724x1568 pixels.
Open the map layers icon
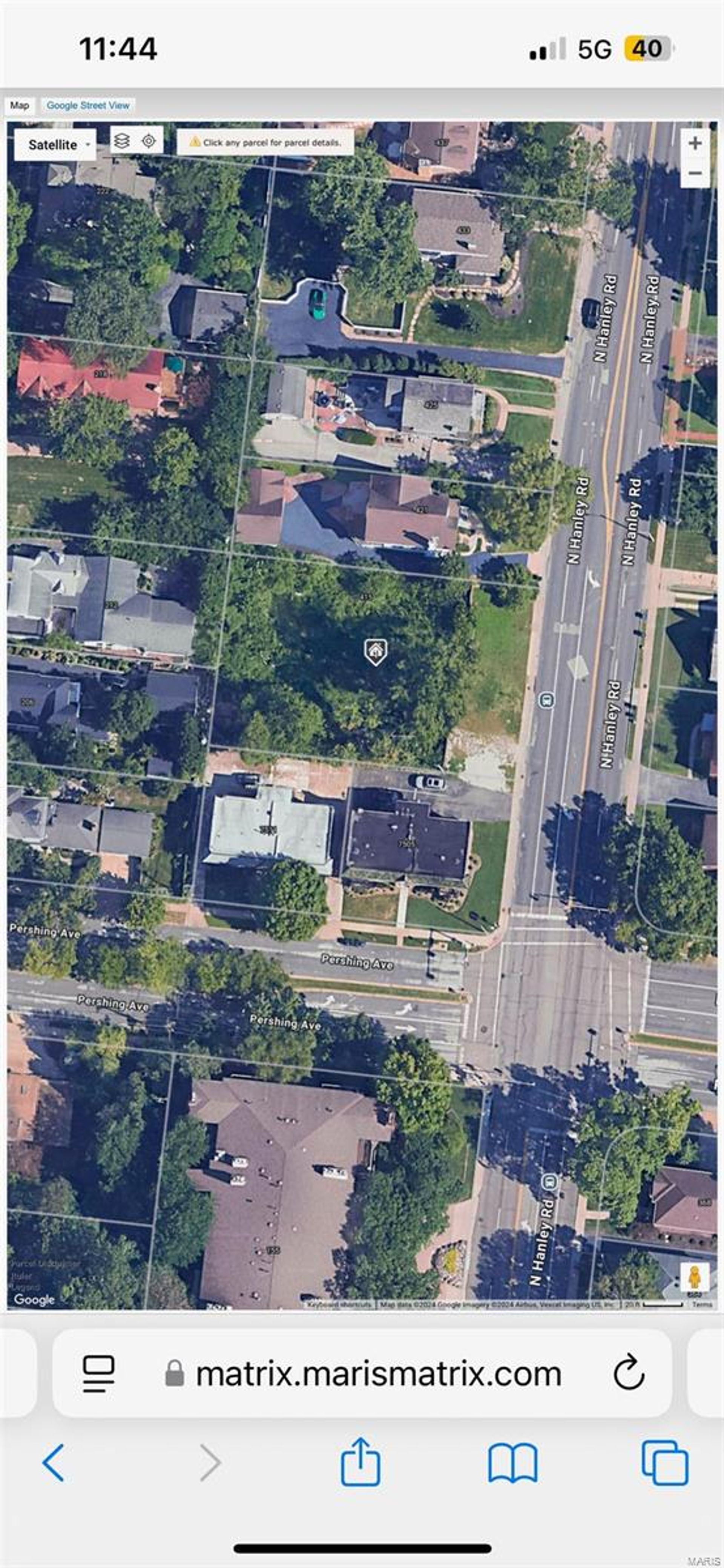122,141
